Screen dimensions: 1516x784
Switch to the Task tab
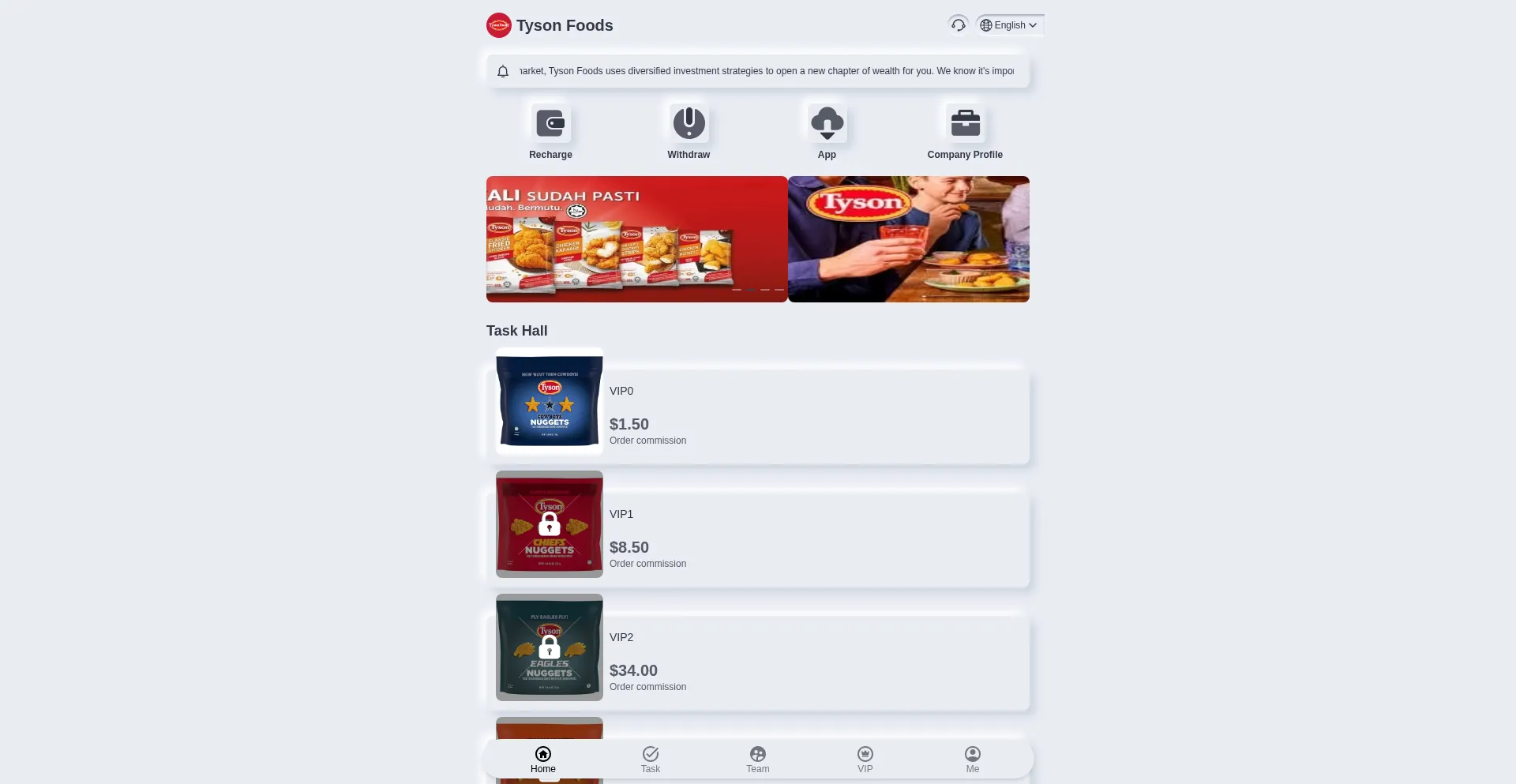pos(651,760)
